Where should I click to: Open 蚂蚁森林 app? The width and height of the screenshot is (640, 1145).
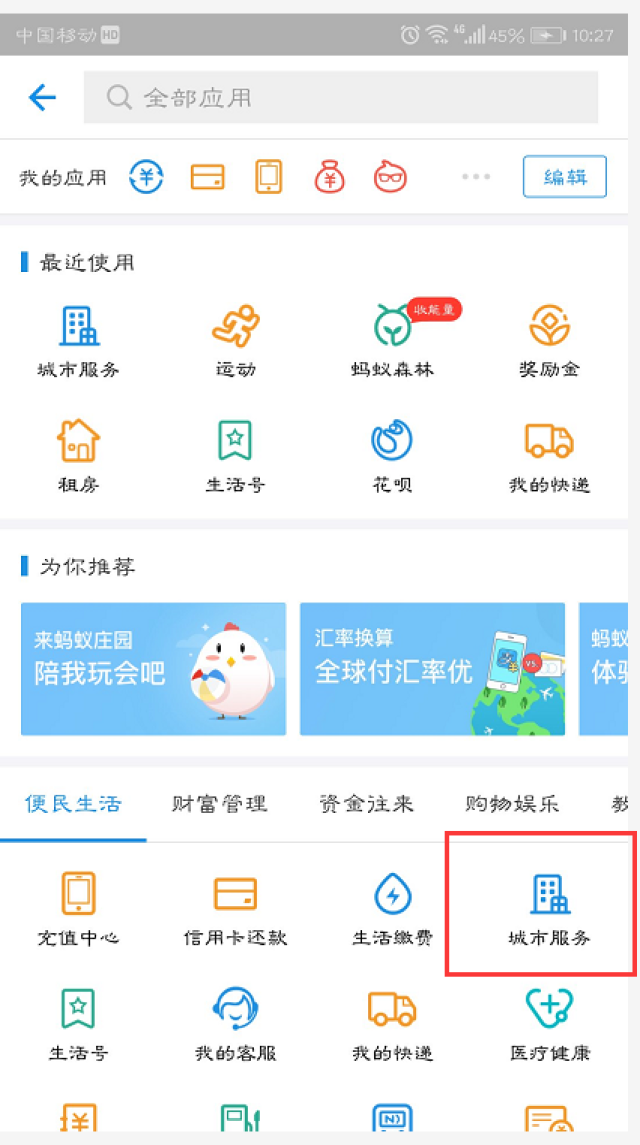pyautogui.click(x=393, y=340)
